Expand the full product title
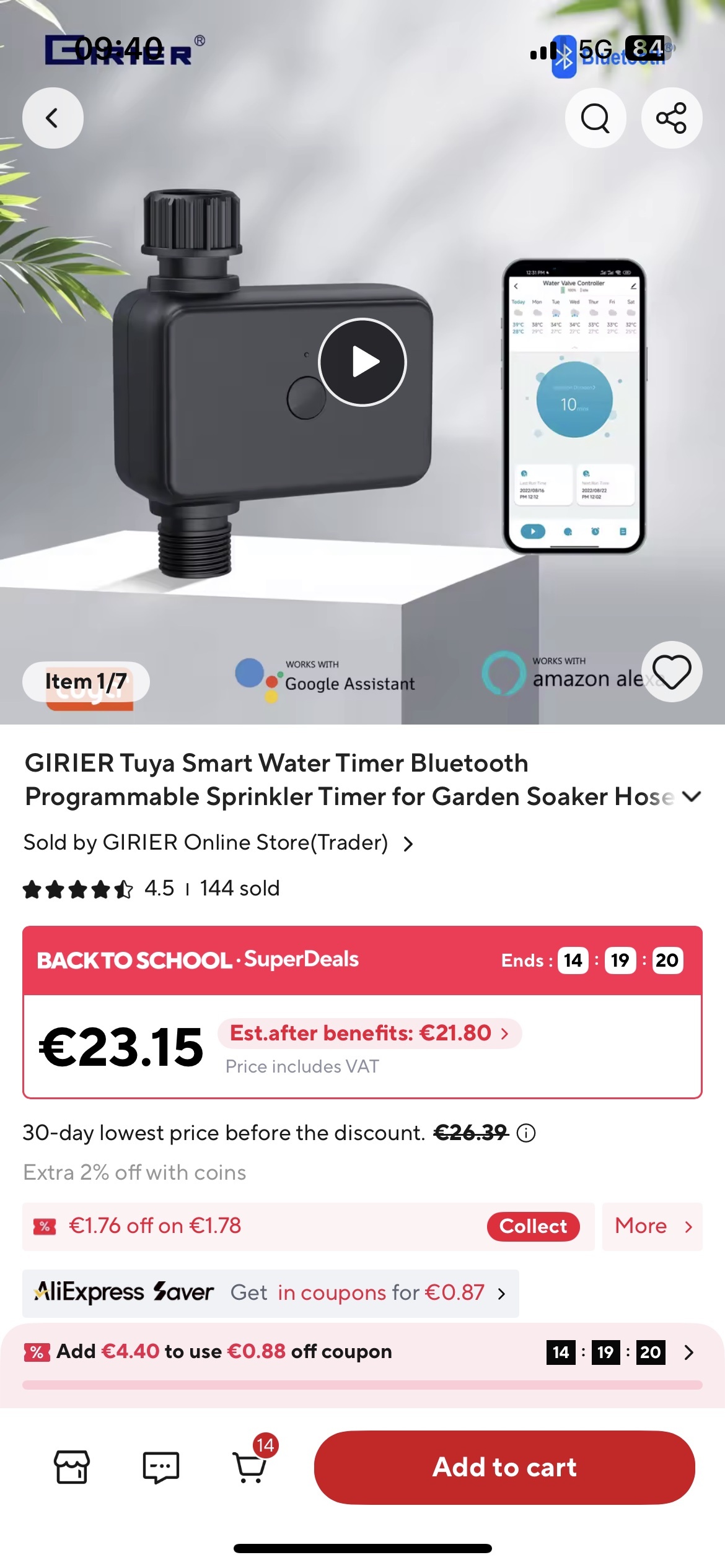 pyautogui.click(x=691, y=796)
